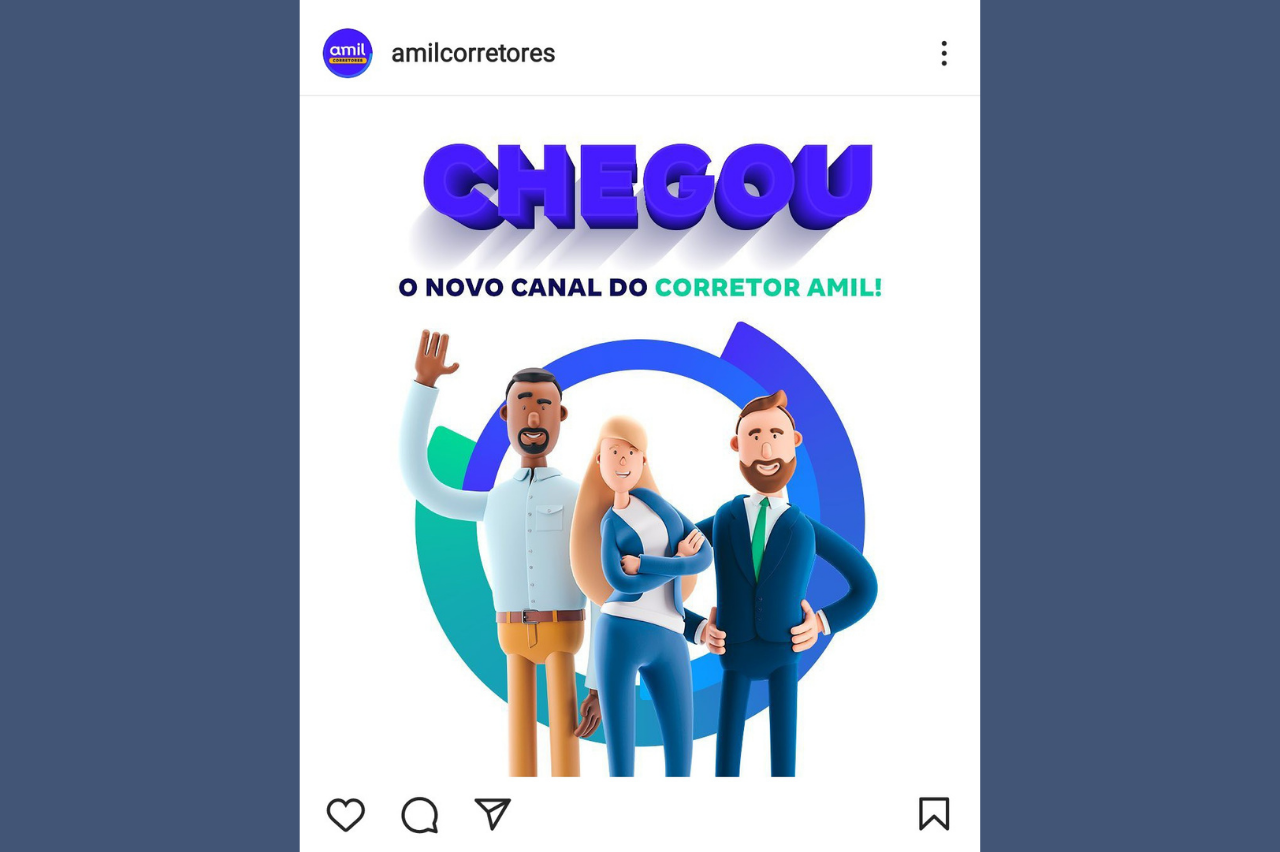Image resolution: width=1280 pixels, height=852 pixels.
Task: Bookmark this post
Action: point(934,814)
